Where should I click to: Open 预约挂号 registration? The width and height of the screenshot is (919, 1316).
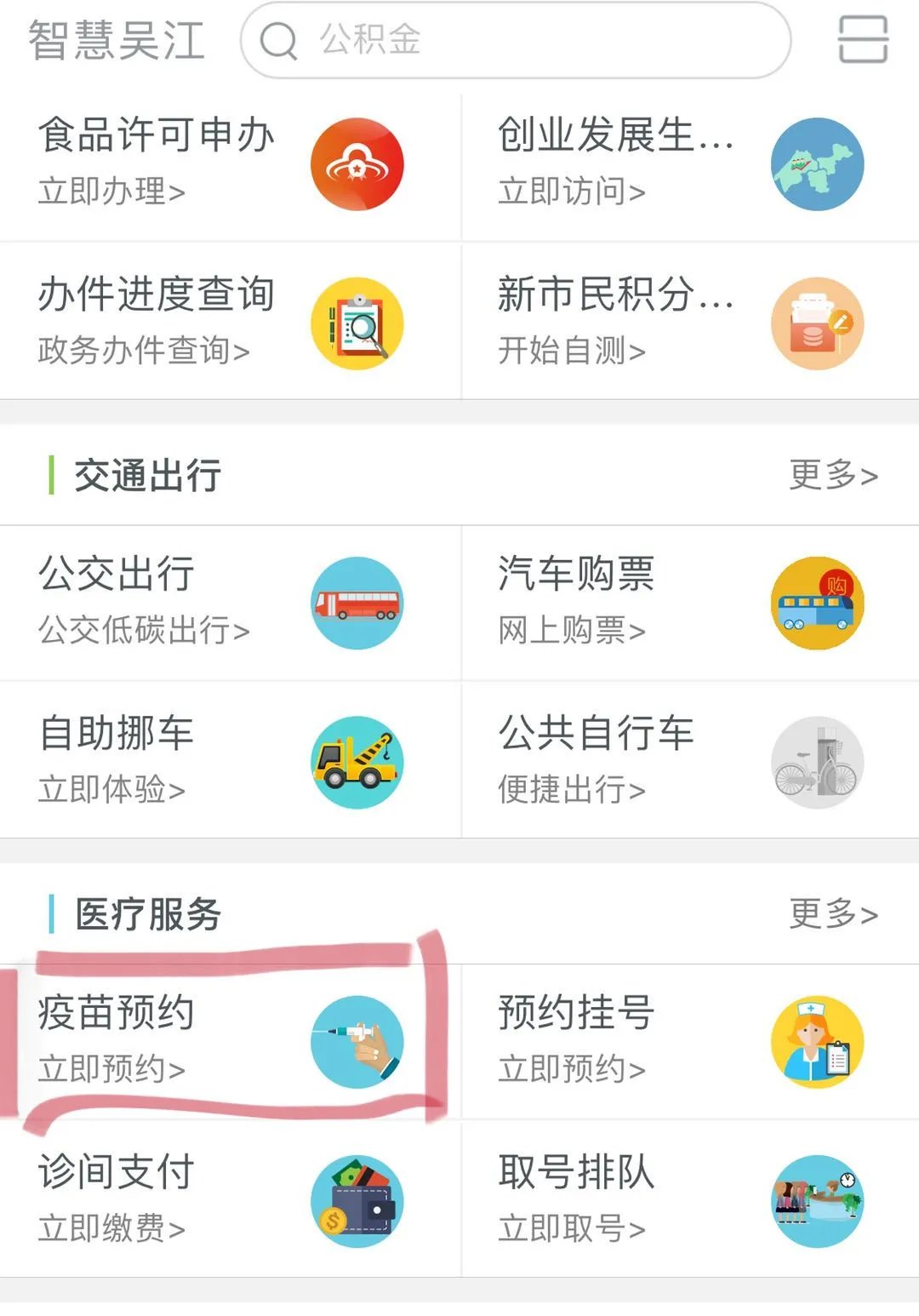[x=689, y=1040]
